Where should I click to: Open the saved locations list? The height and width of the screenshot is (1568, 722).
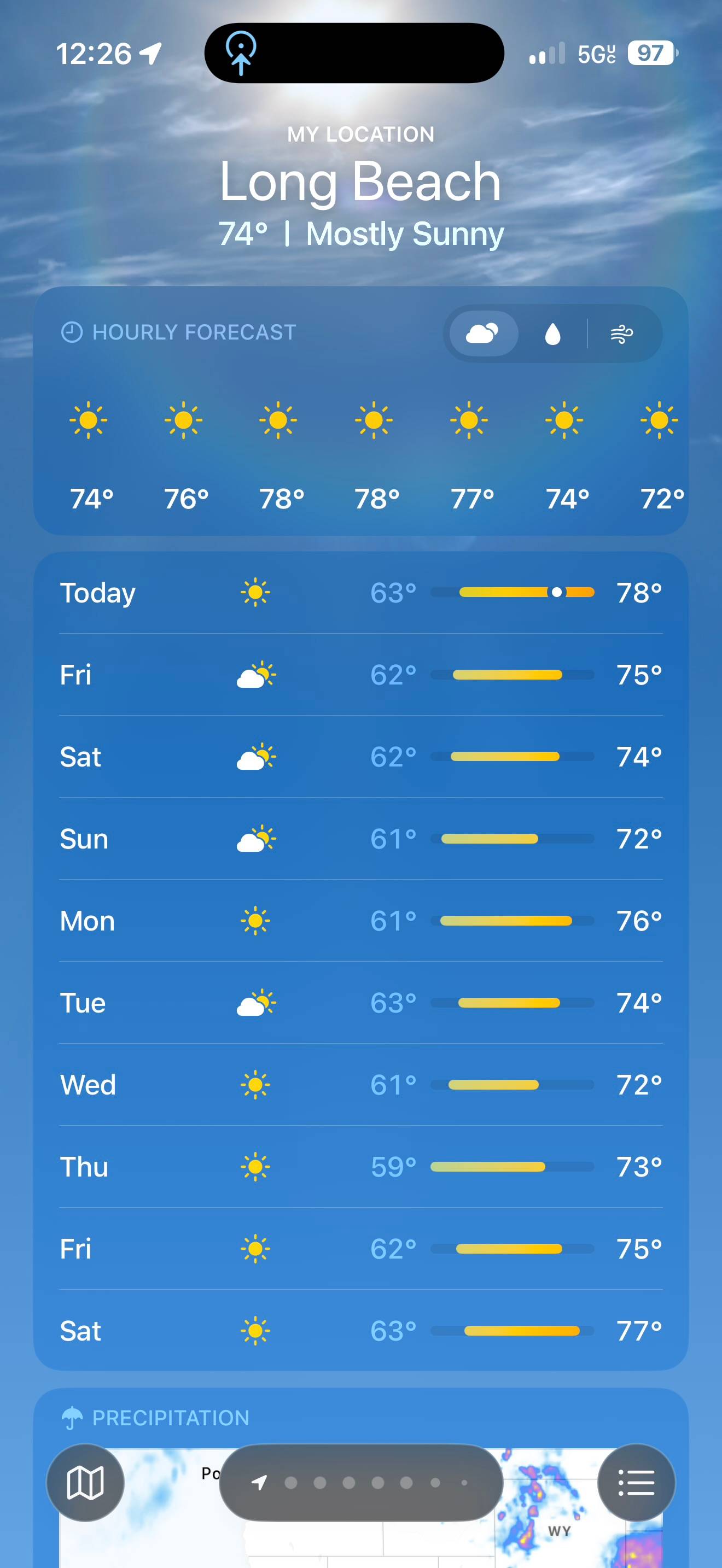click(x=636, y=1482)
